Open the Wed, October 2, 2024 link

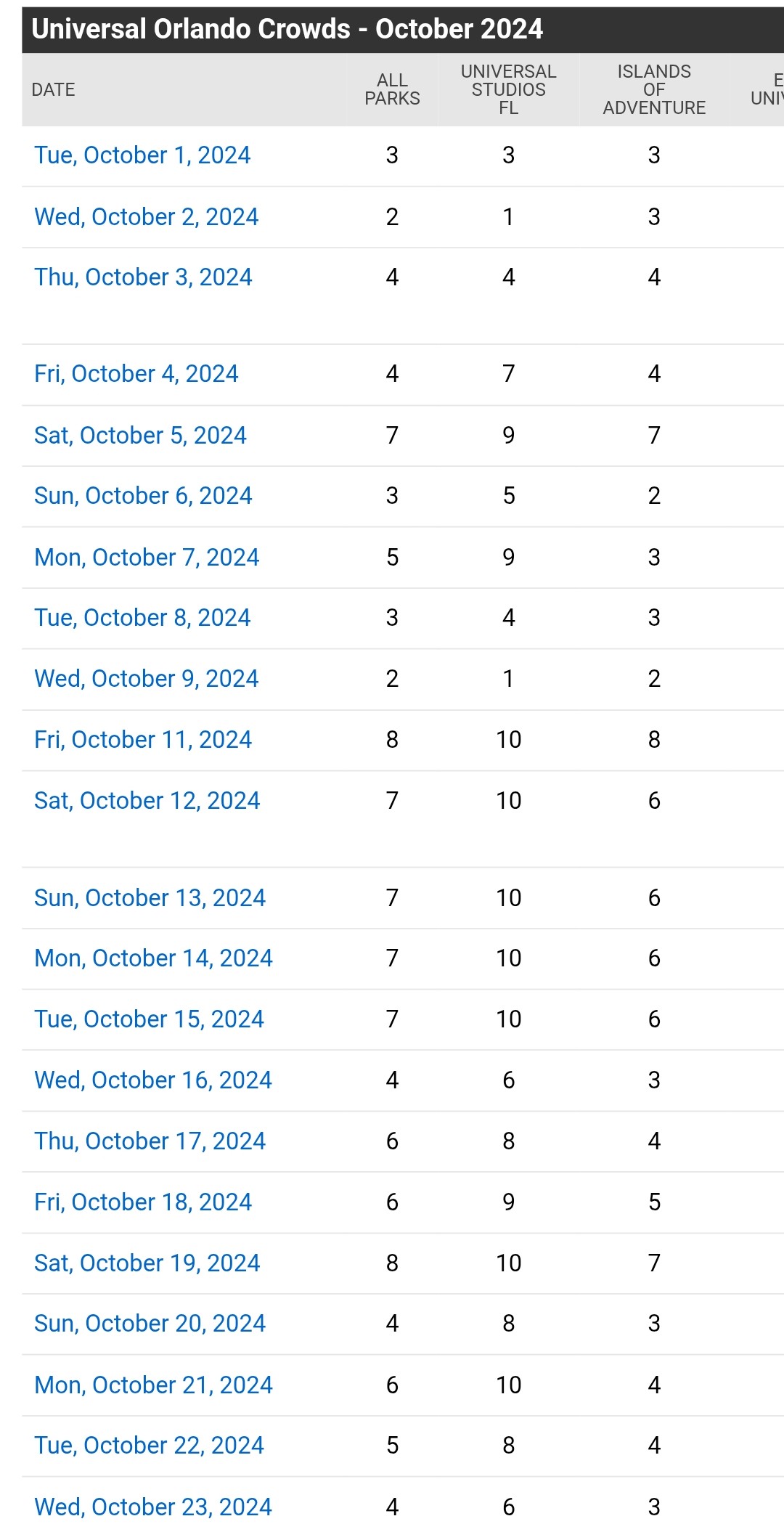(146, 217)
